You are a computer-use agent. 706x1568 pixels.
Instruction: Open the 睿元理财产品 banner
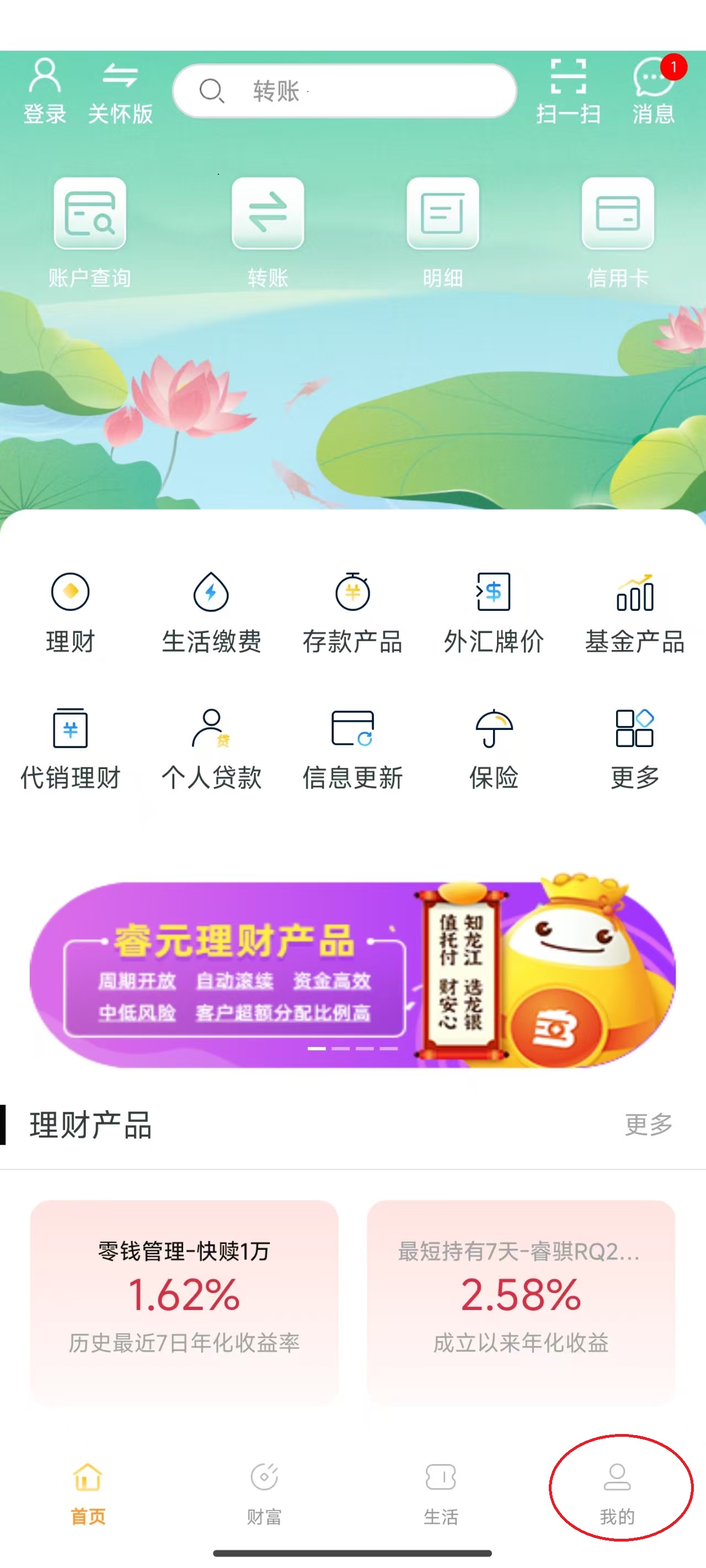tap(352, 974)
